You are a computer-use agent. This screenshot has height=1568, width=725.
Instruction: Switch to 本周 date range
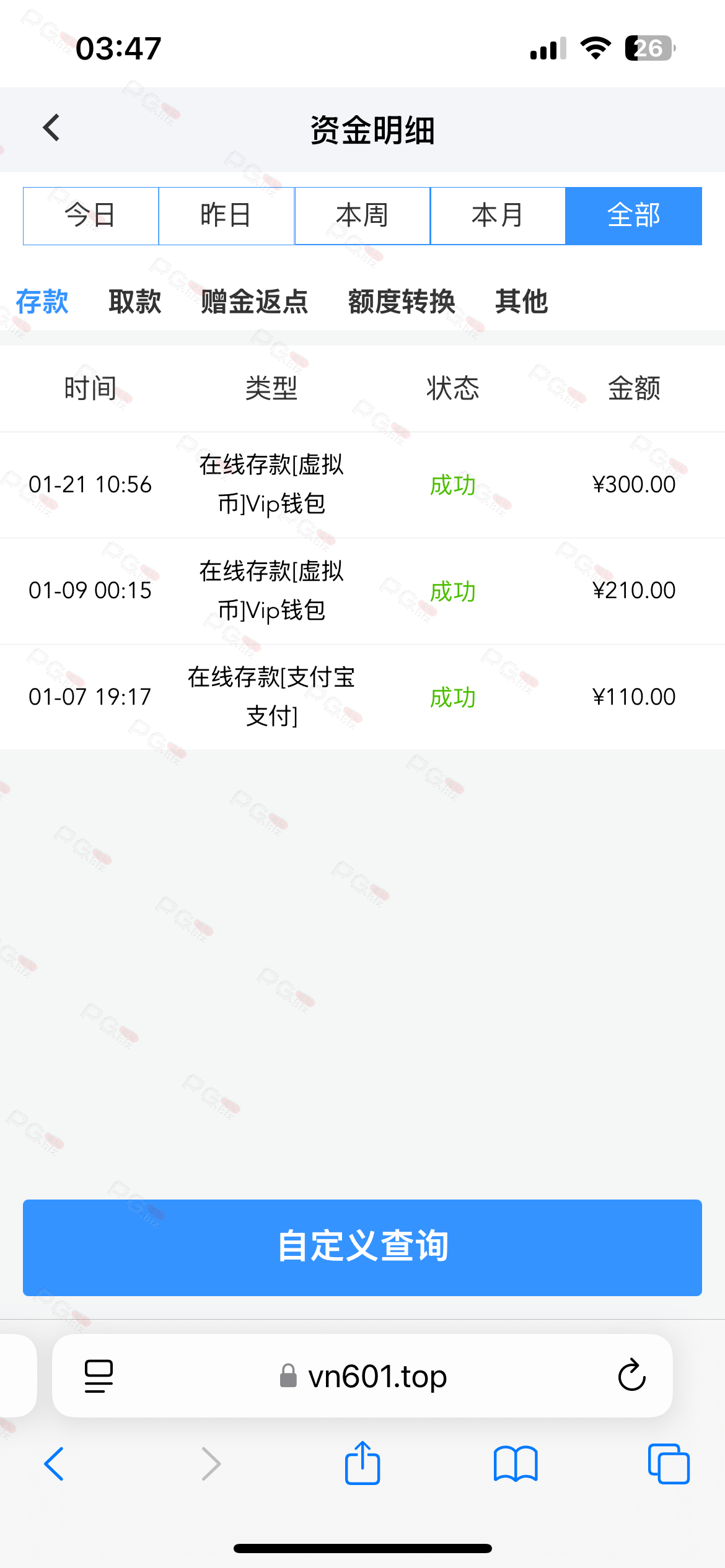[362, 216]
